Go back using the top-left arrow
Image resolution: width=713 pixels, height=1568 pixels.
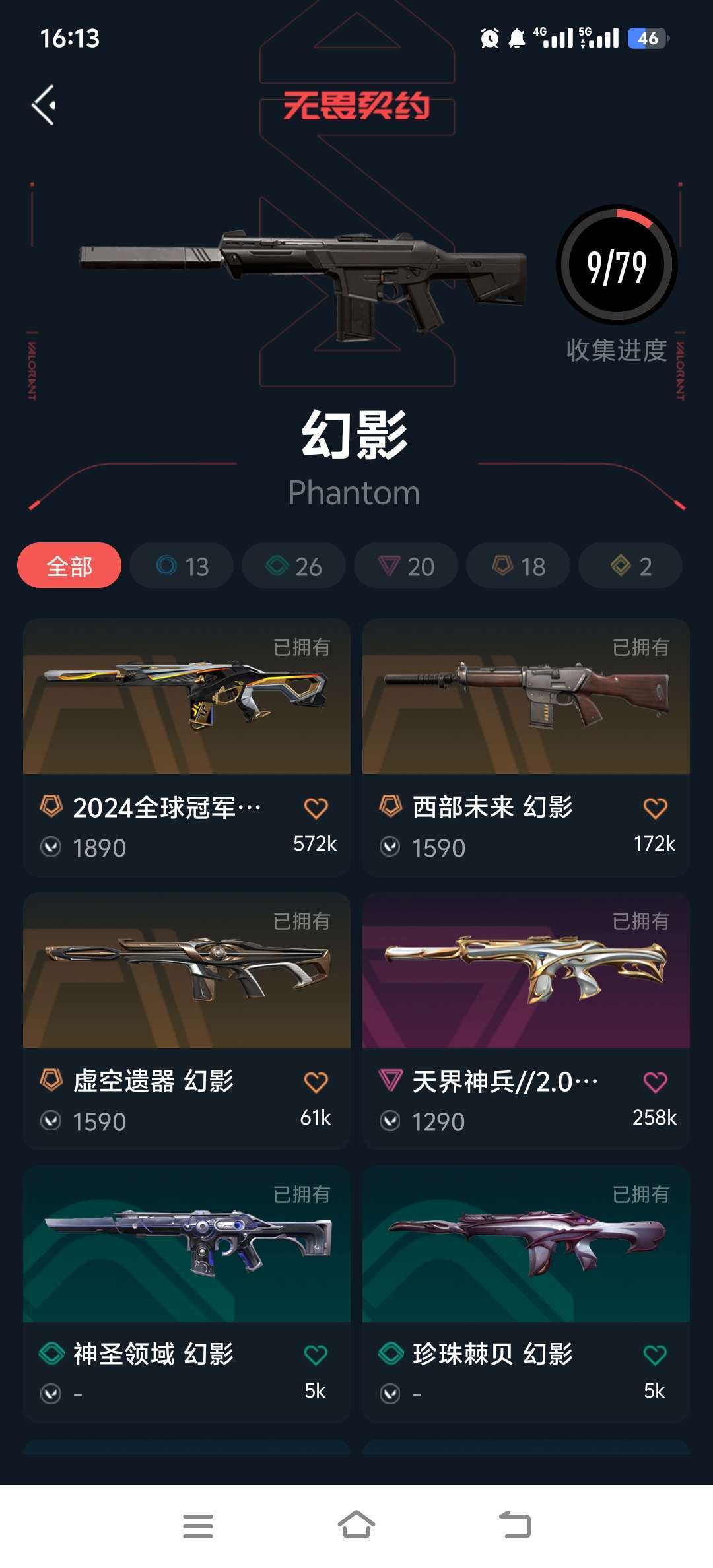(44, 105)
